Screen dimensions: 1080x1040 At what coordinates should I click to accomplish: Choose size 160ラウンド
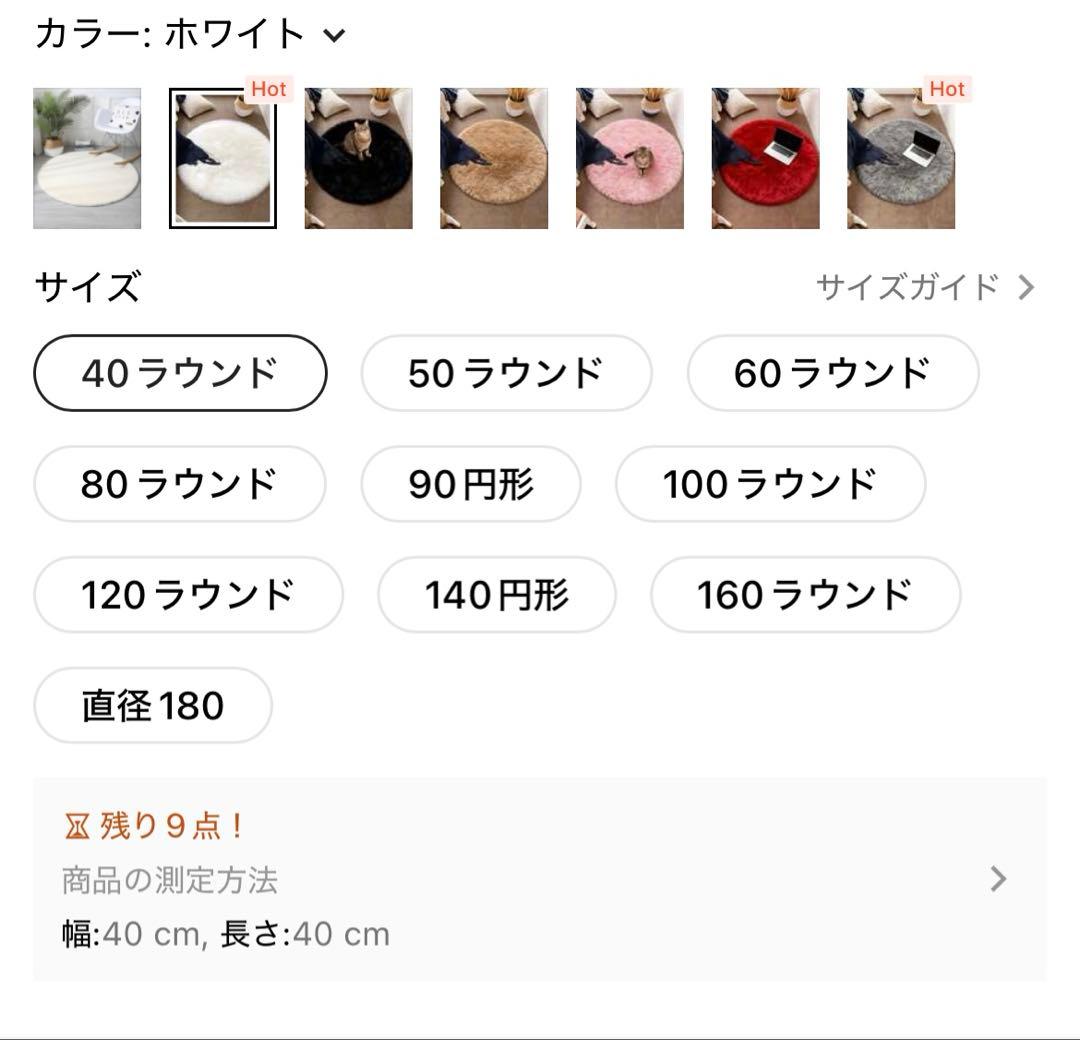tap(805, 595)
